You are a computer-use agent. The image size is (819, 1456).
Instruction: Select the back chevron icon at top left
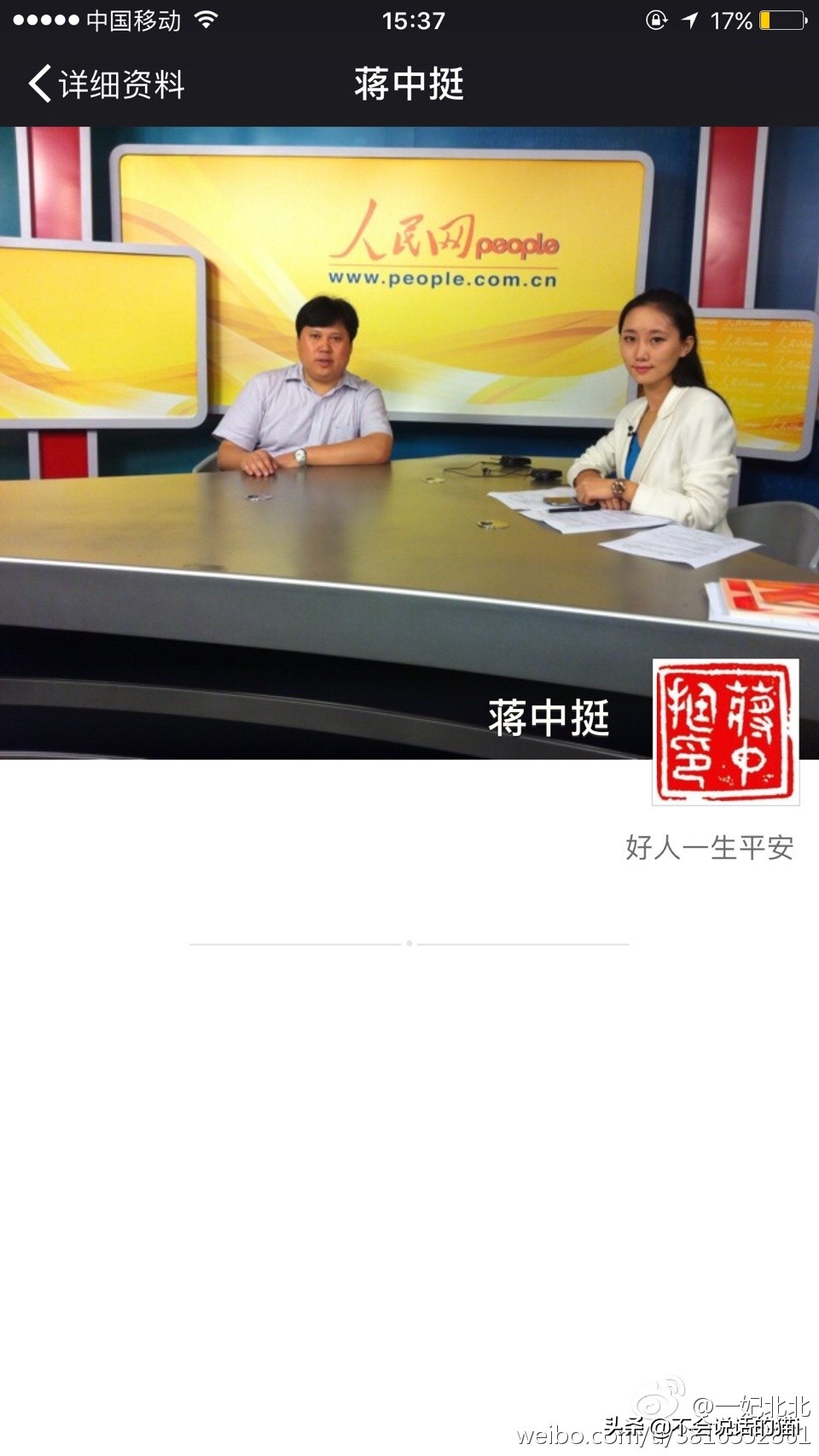(36, 84)
